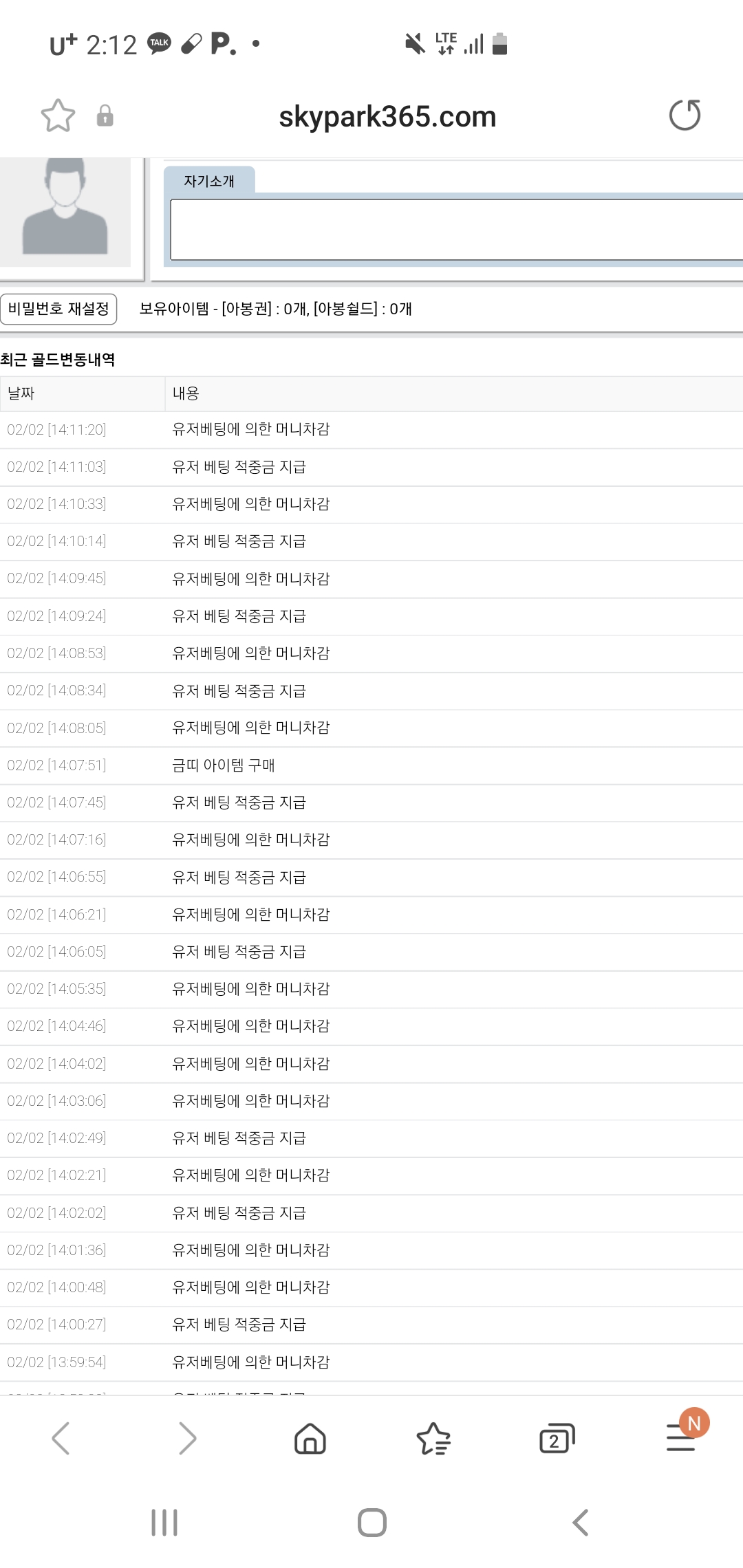Select the 자기소개 tab
Screen dimensions: 743x1568
pyautogui.click(x=209, y=181)
